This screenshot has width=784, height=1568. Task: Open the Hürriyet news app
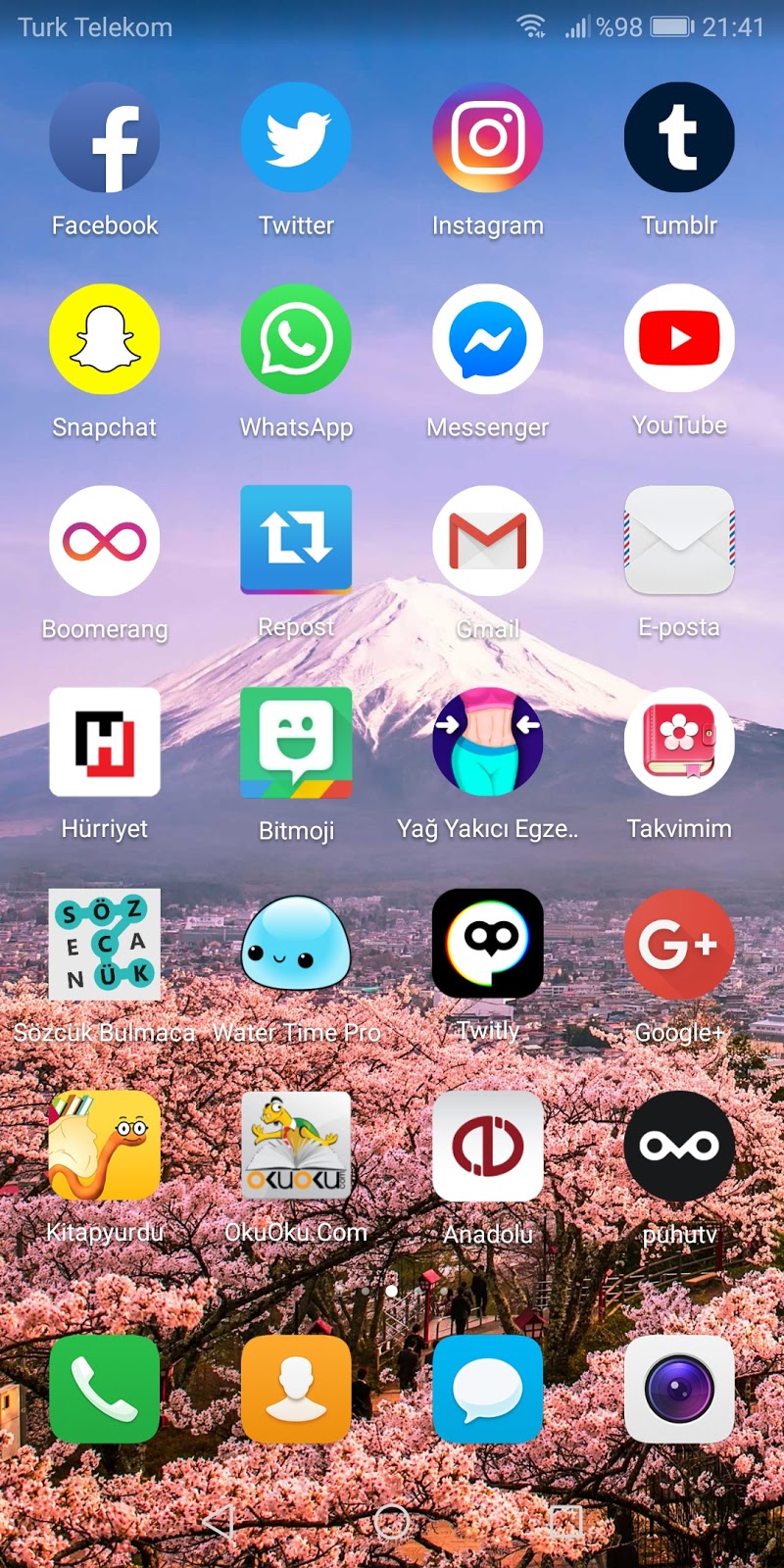[x=105, y=742]
